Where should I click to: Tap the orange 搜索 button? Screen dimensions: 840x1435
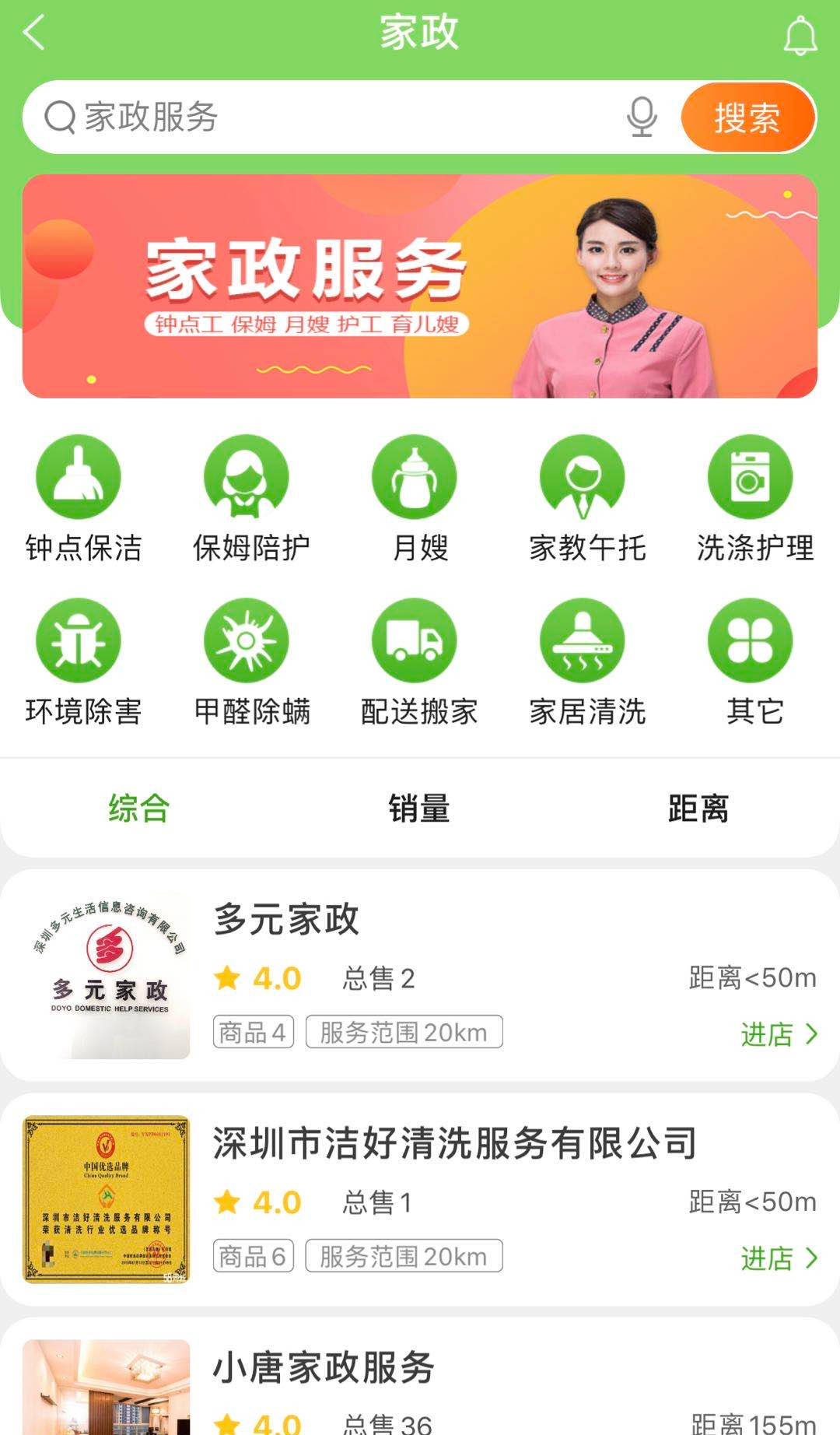point(748,118)
